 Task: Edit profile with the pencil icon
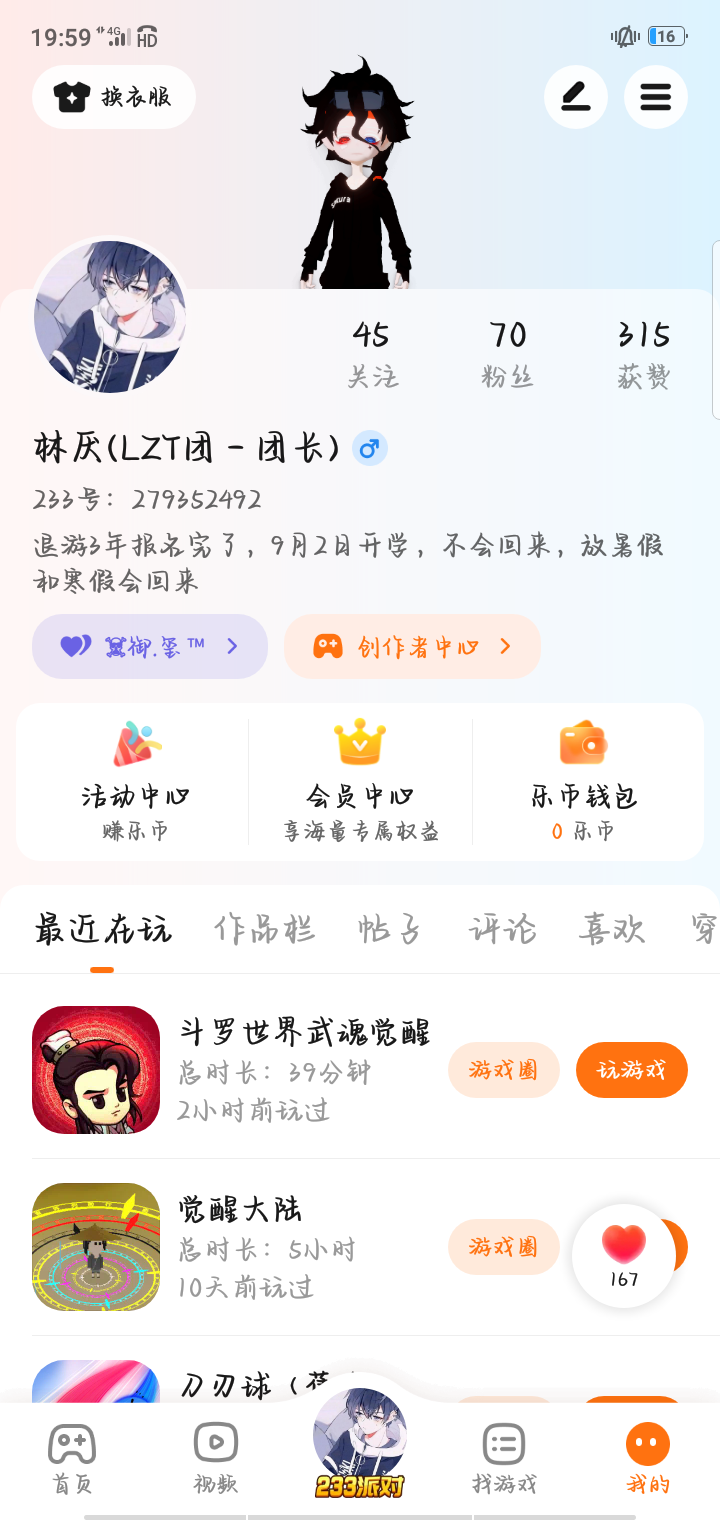pyautogui.click(x=575, y=97)
